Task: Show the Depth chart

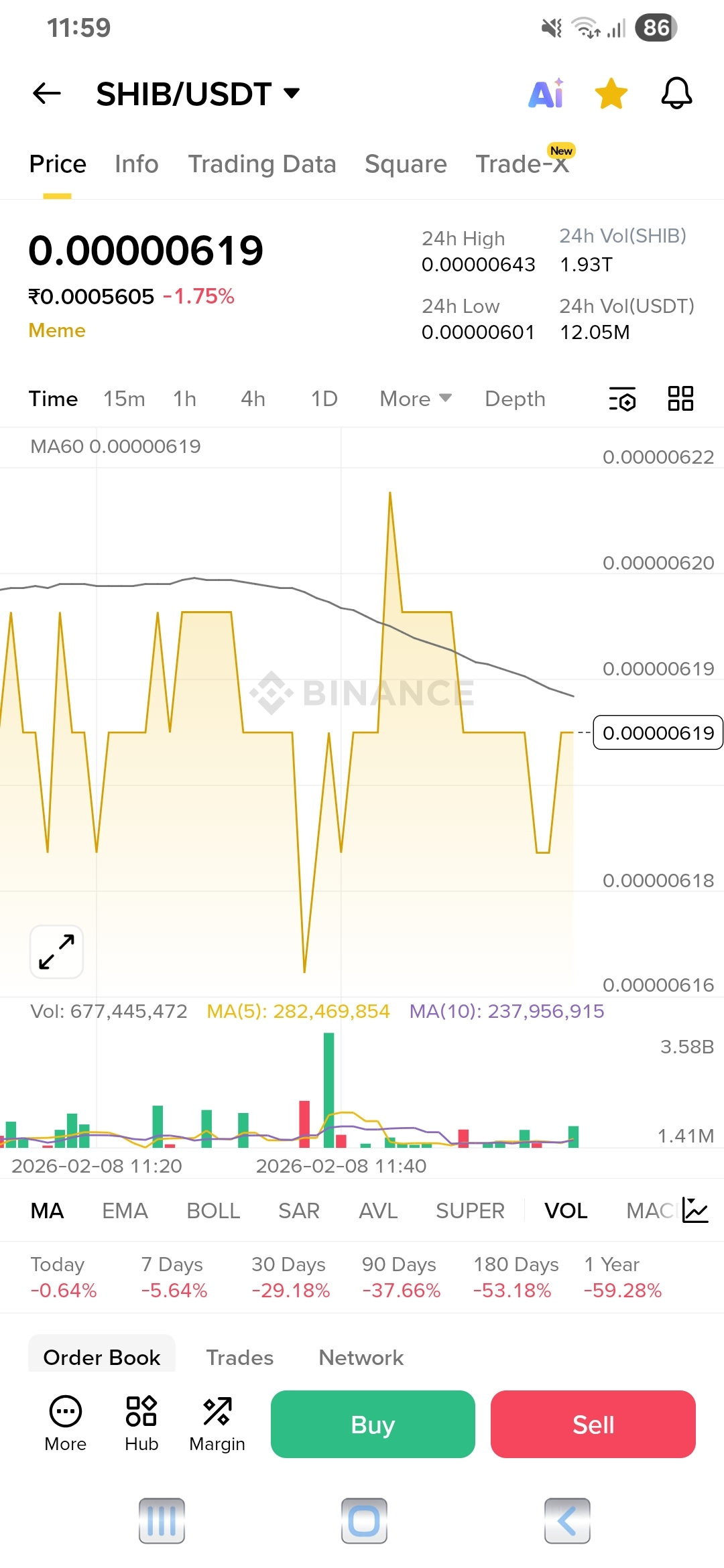Action: point(515,399)
